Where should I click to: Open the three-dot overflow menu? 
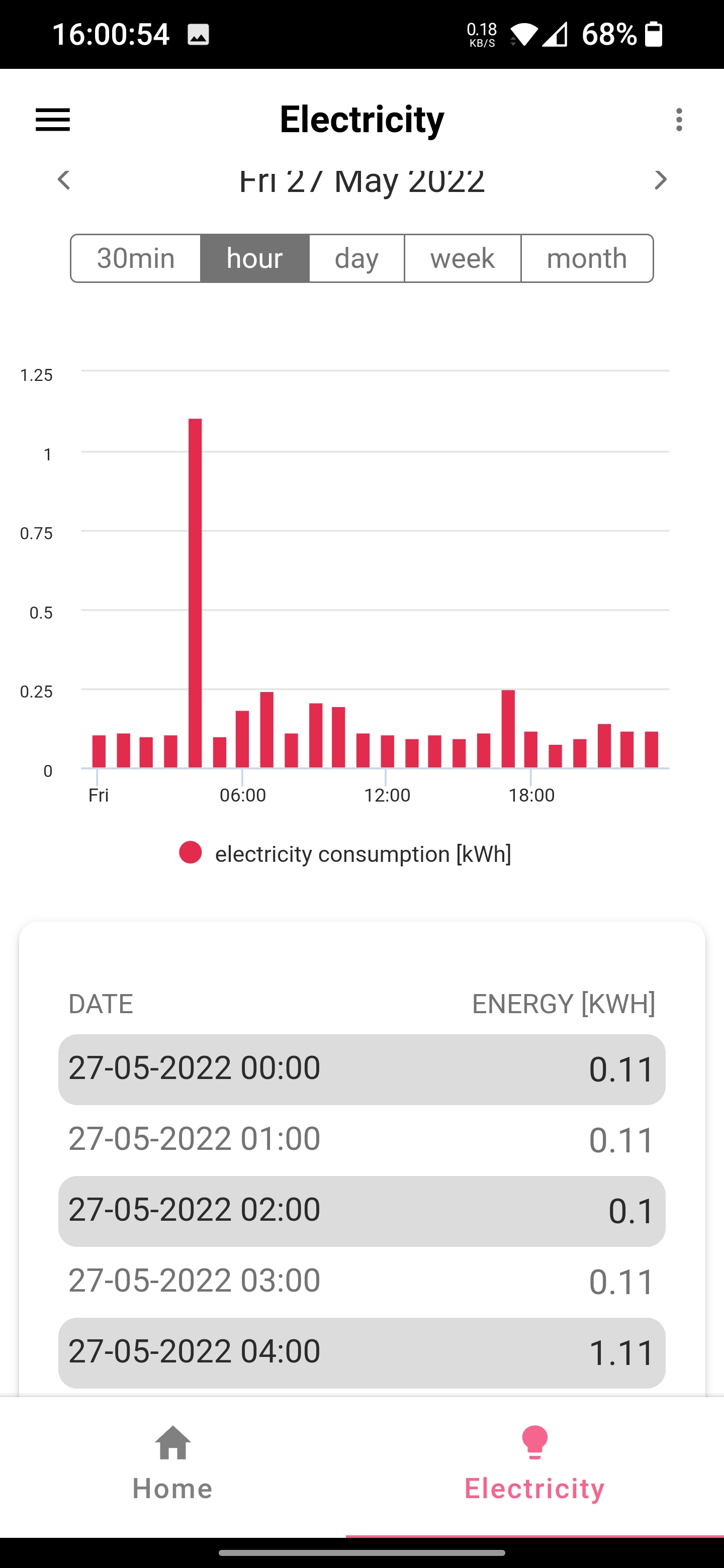[x=679, y=119]
